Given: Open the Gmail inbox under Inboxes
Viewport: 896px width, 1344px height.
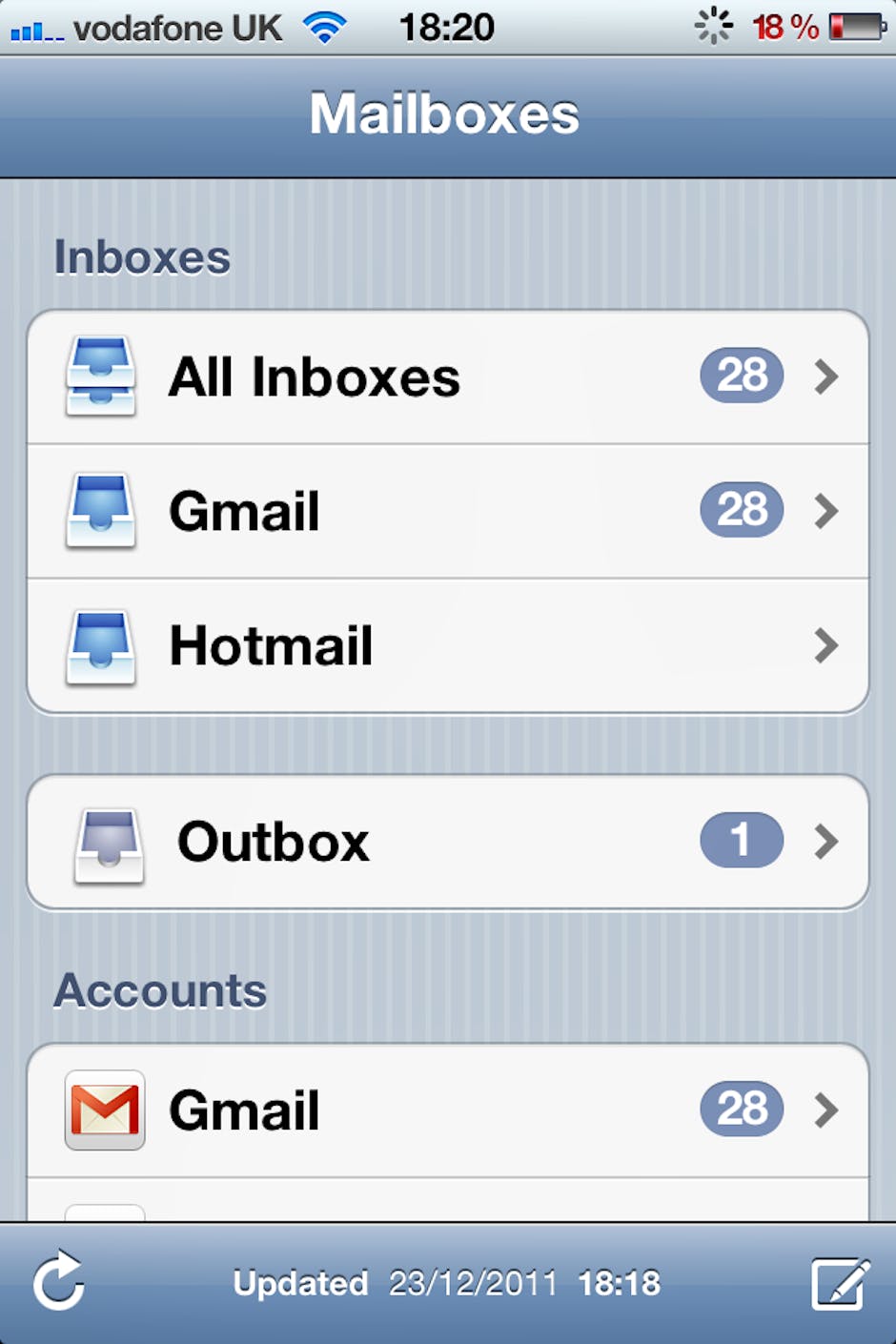Looking at the screenshot, I should (447, 511).
